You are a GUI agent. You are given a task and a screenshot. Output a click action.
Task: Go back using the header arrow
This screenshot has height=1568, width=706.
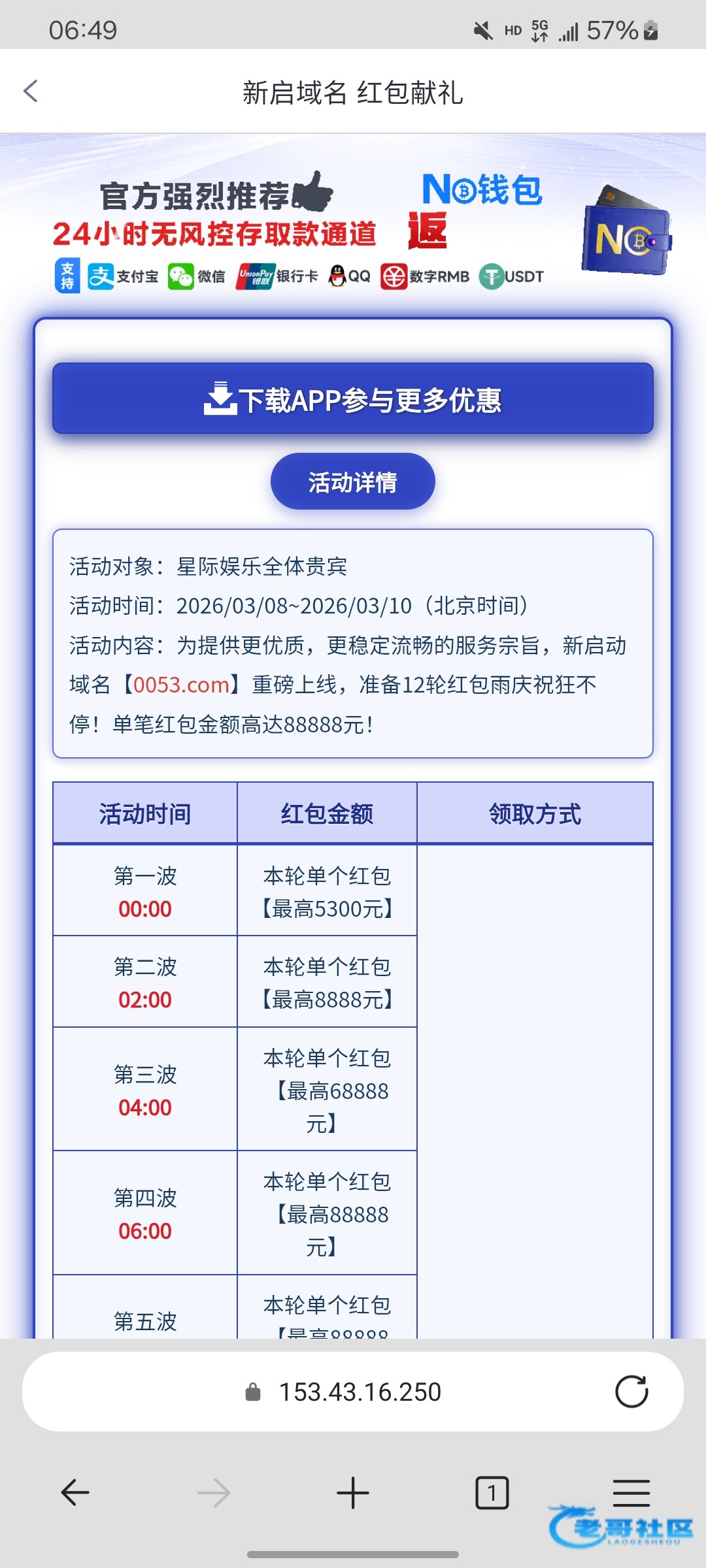pyautogui.click(x=31, y=91)
